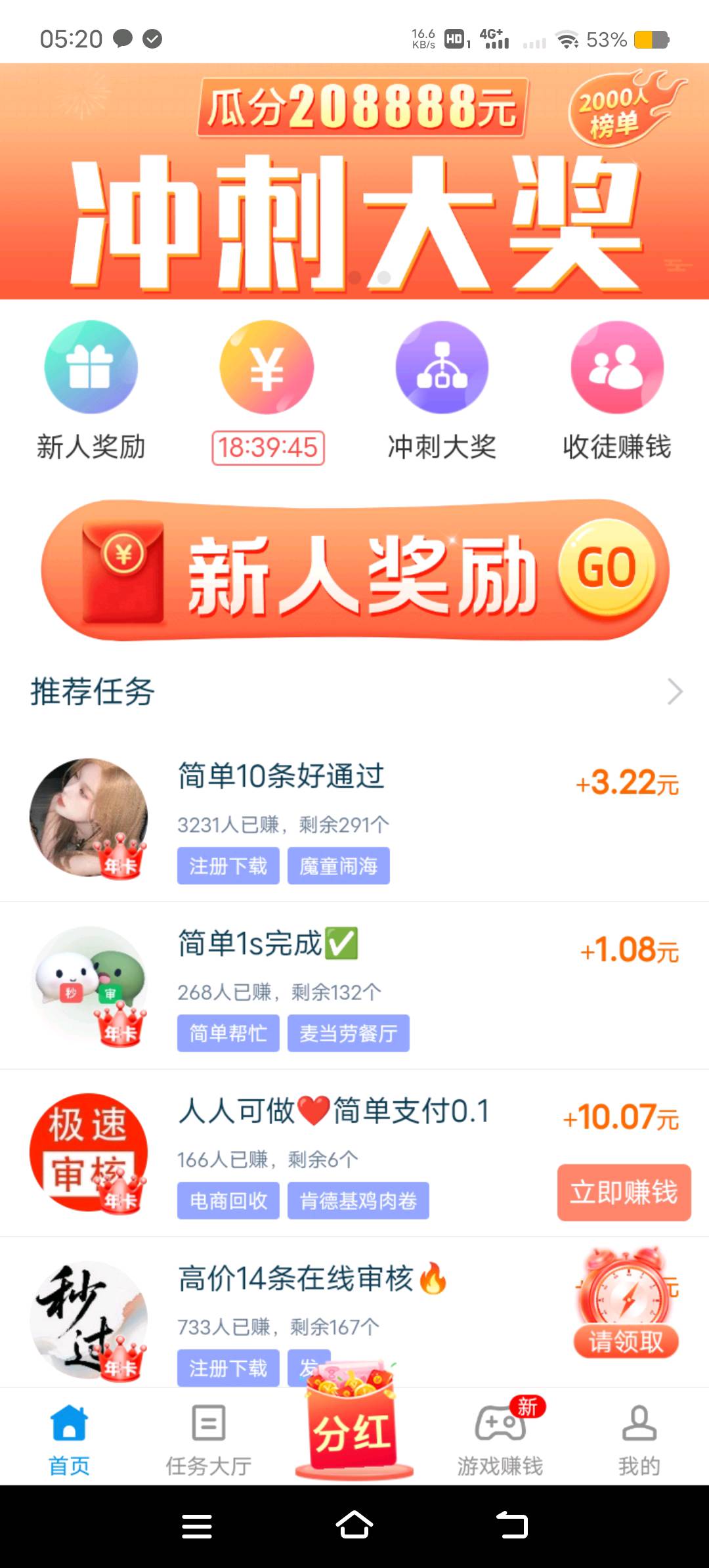Tap the yen icon with countdown timer
This screenshot has height=1568, width=709.
point(267,367)
